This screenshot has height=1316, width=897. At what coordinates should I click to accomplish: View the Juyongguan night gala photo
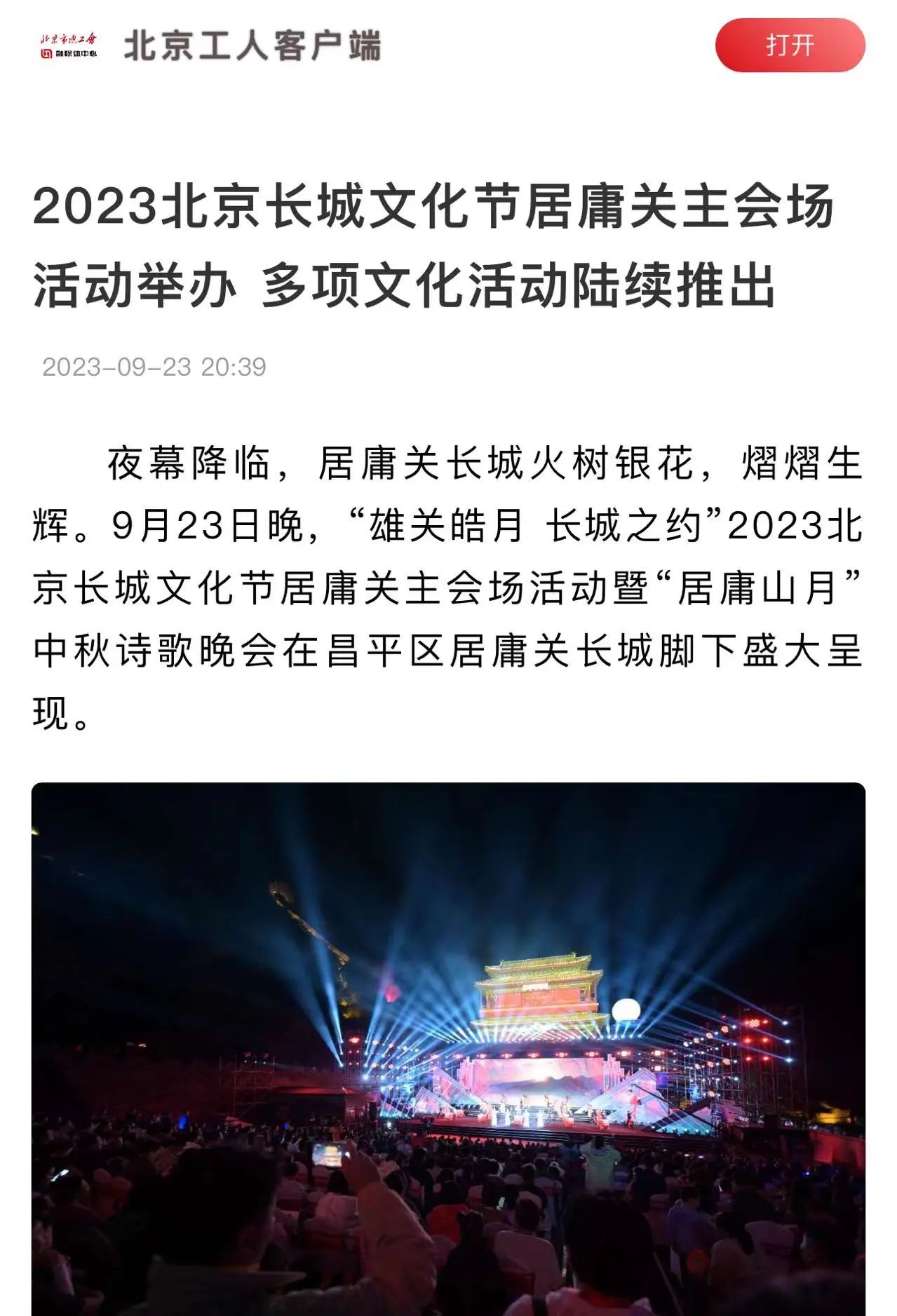click(x=448, y=1048)
